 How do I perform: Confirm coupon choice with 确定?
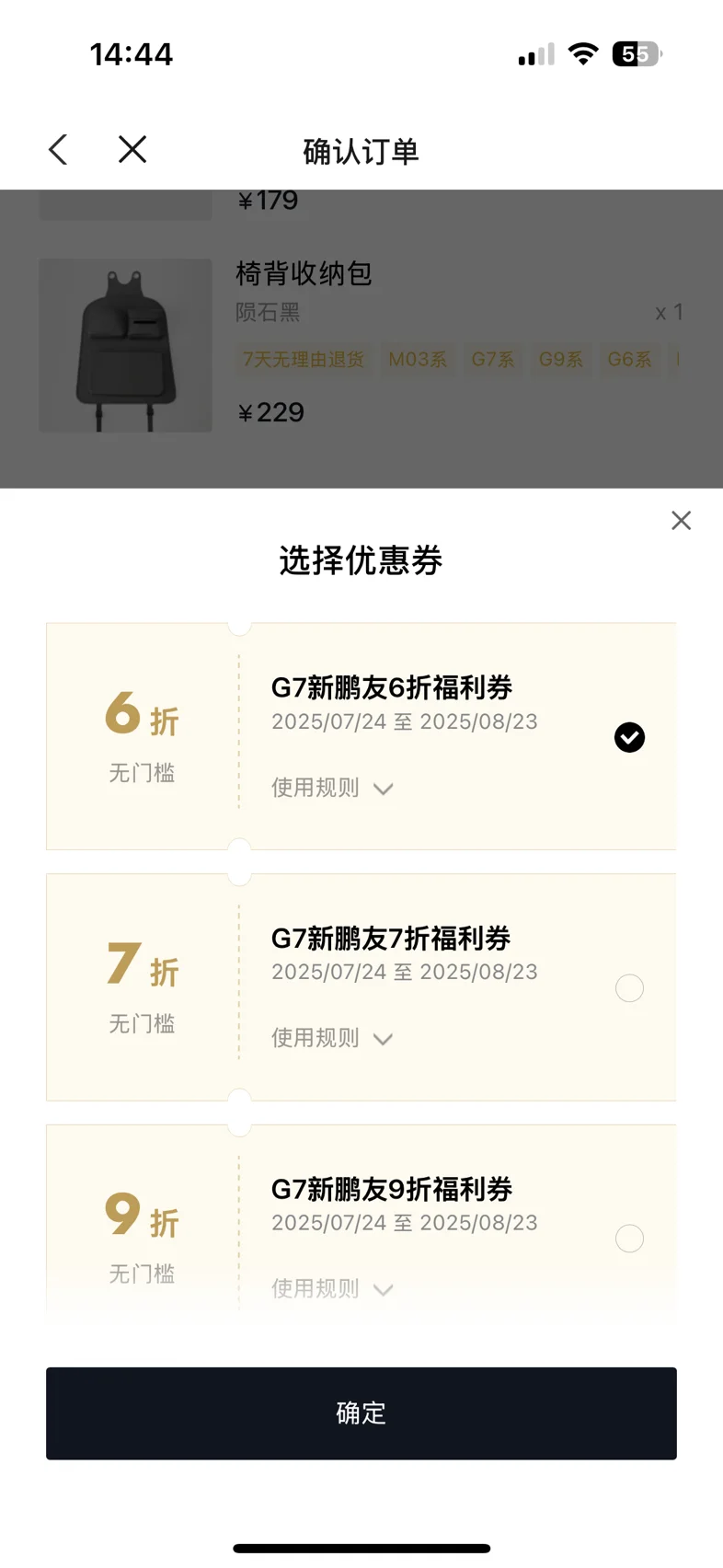point(361,1413)
